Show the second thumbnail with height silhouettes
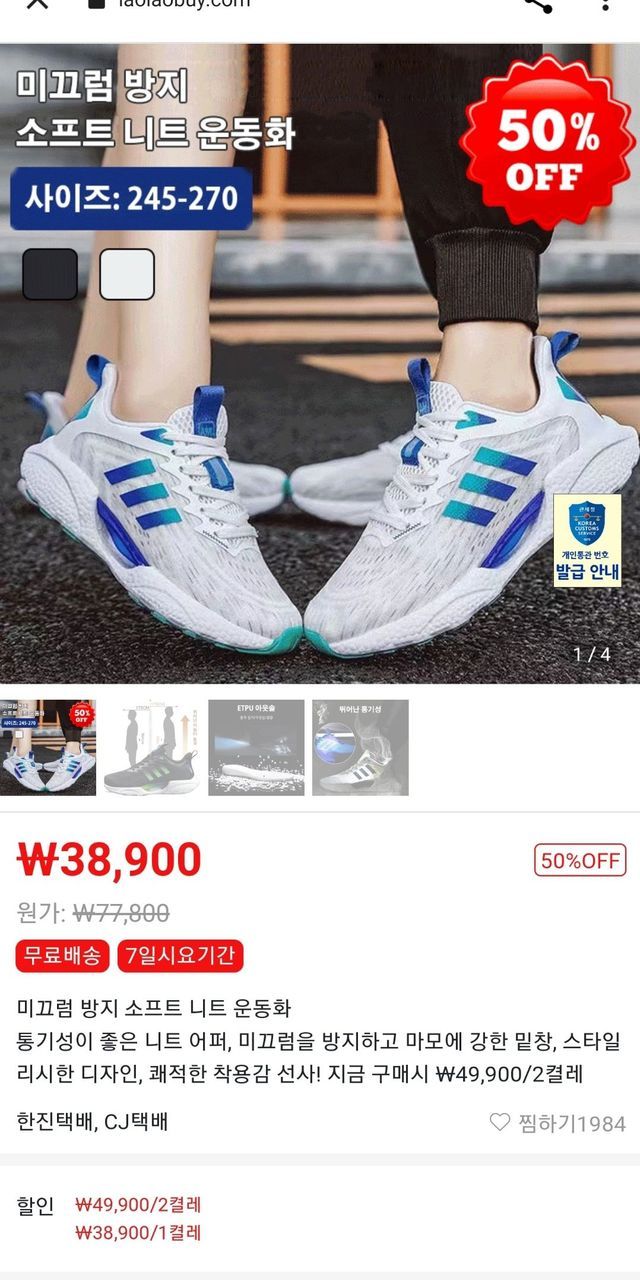Viewport: 640px width, 1280px height. (x=152, y=747)
